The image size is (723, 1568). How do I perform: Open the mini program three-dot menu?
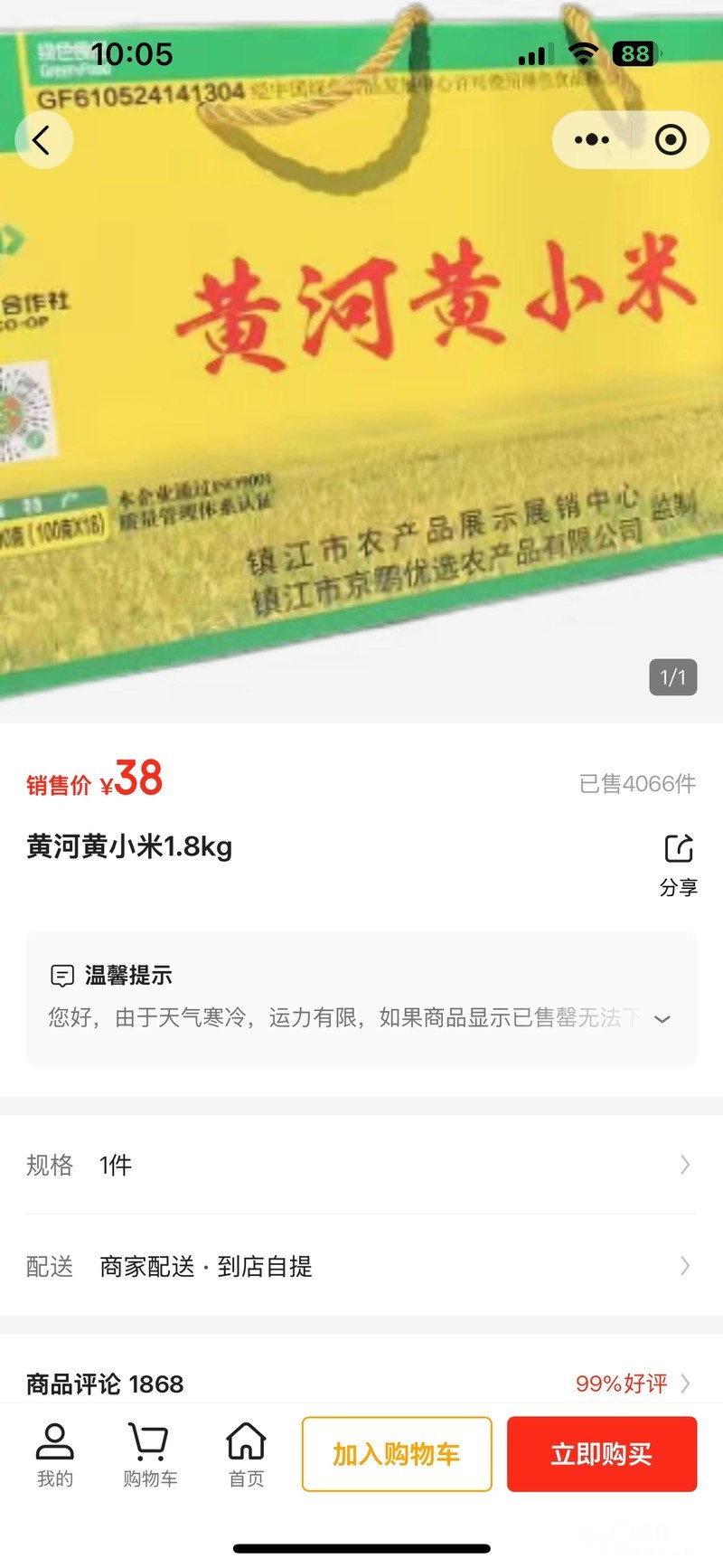(592, 140)
